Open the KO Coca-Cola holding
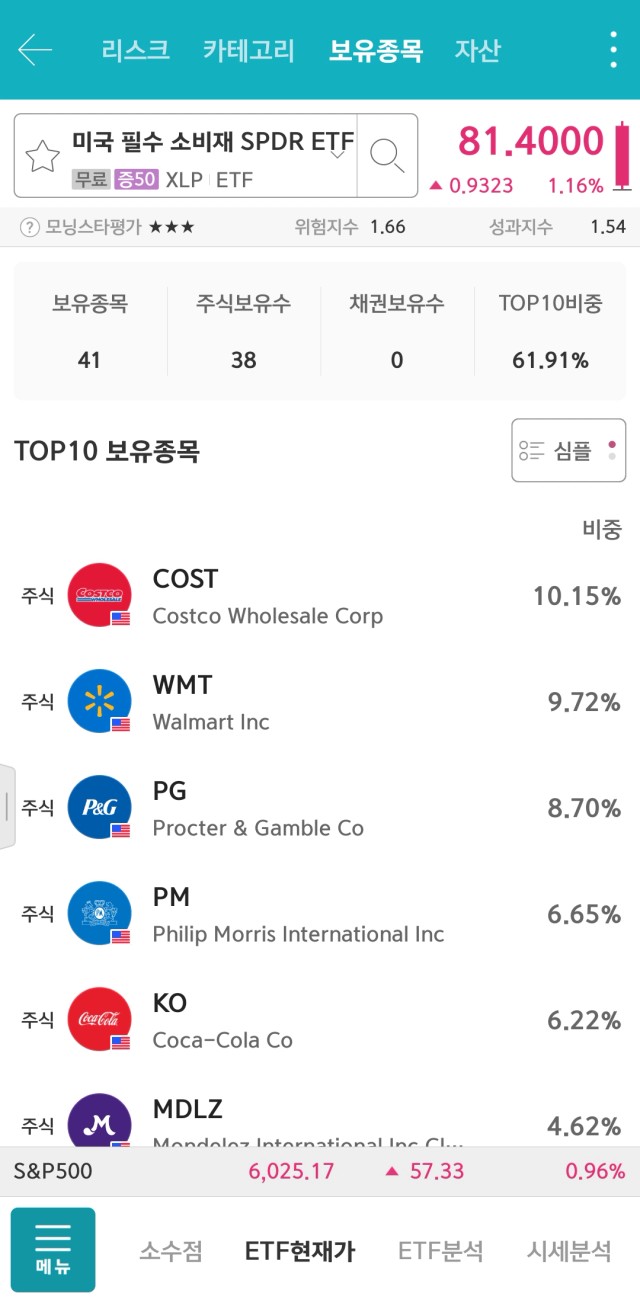 point(320,1020)
